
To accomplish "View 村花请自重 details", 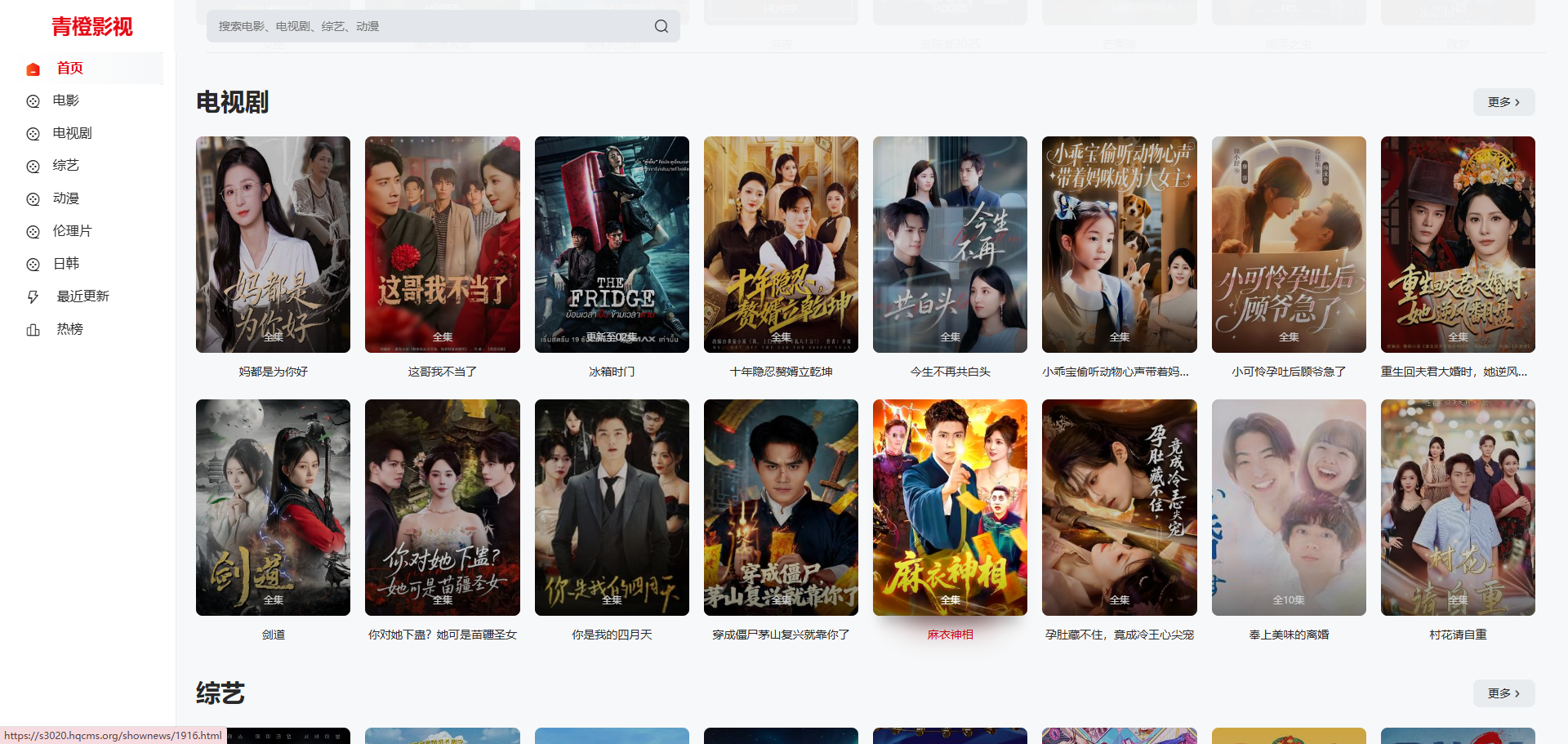I will 1458,507.
